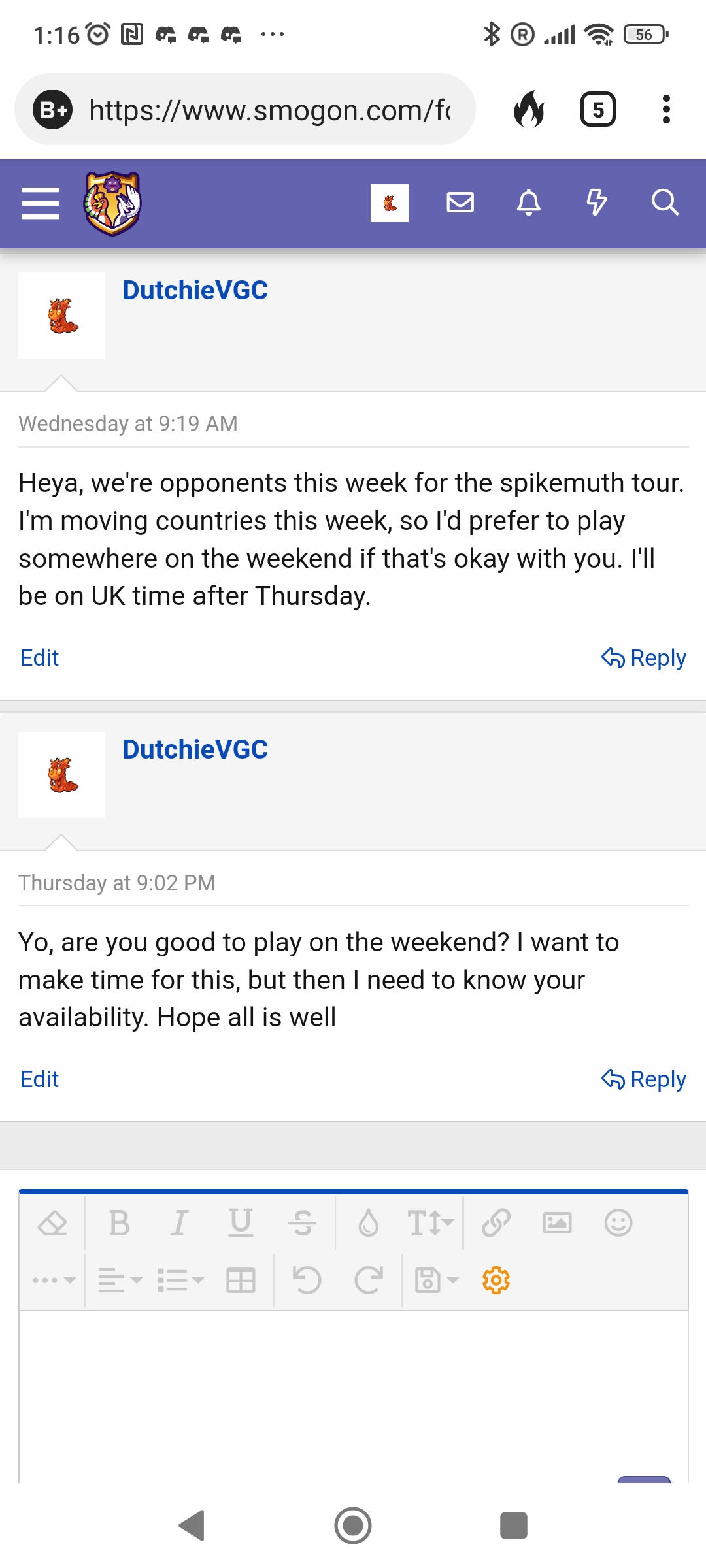The width and height of the screenshot is (706, 1568).
Task: Apply bold formatting in the editor
Action: (119, 1223)
